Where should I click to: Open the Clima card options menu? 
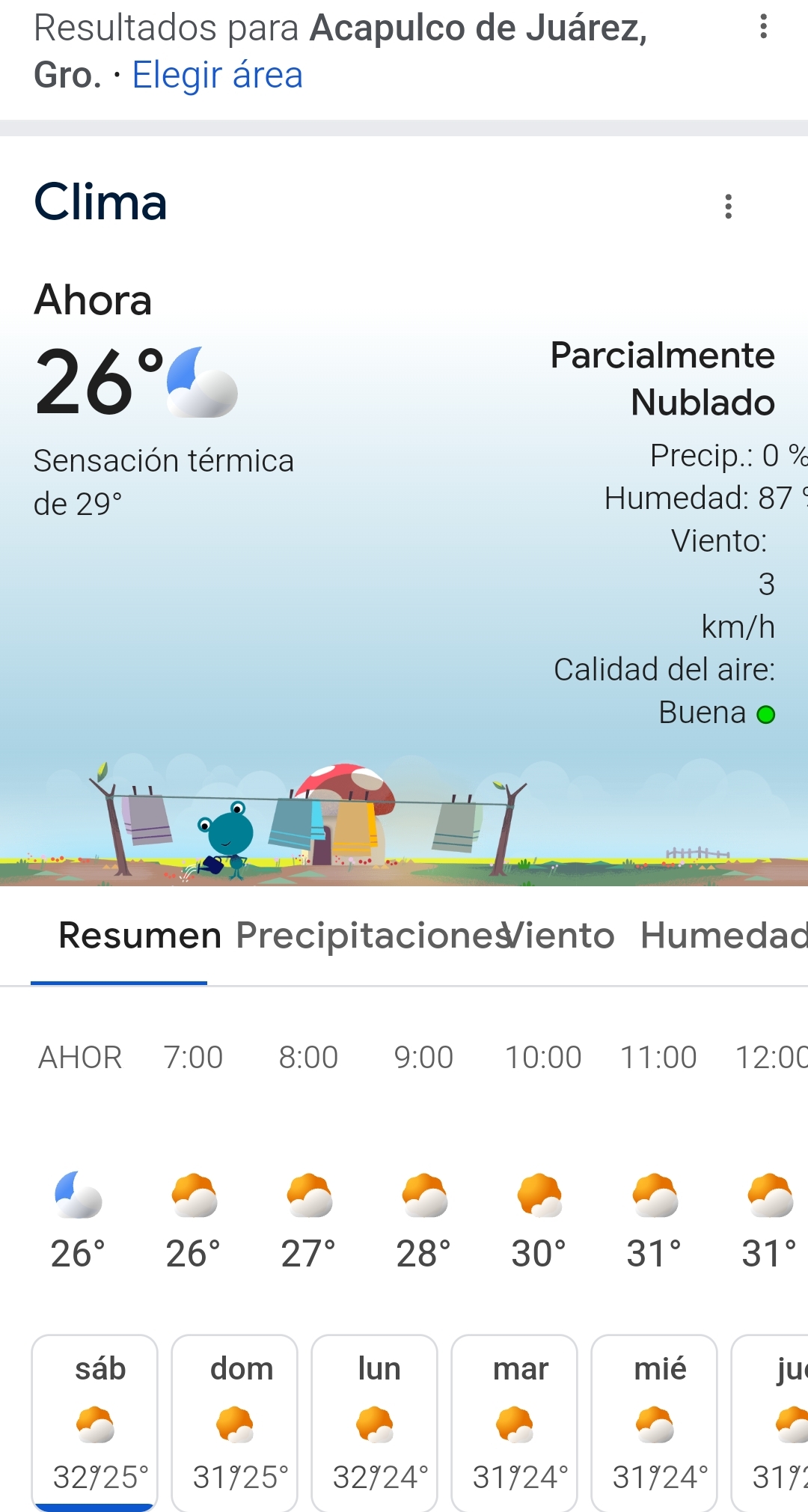pyautogui.click(x=728, y=206)
